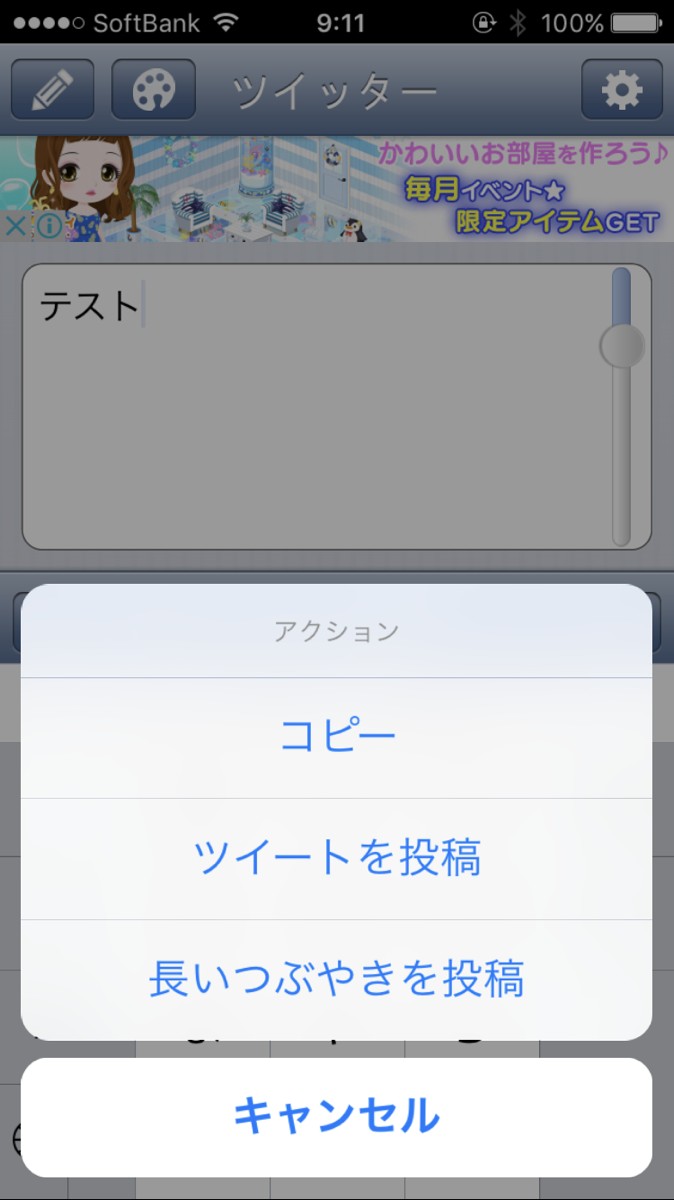Dismiss the sheet with キャンセル
This screenshot has width=674, height=1200.
point(337,1117)
